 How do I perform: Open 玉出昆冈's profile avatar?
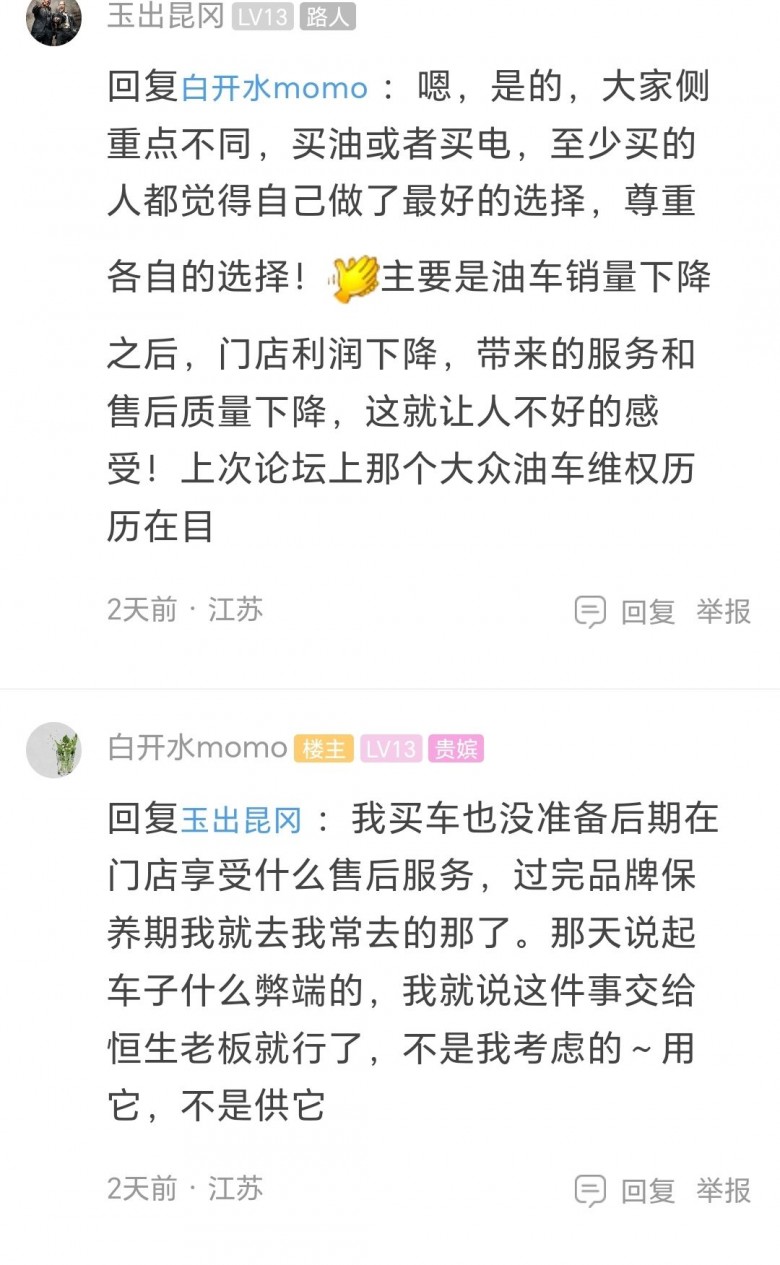click(x=54, y=20)
